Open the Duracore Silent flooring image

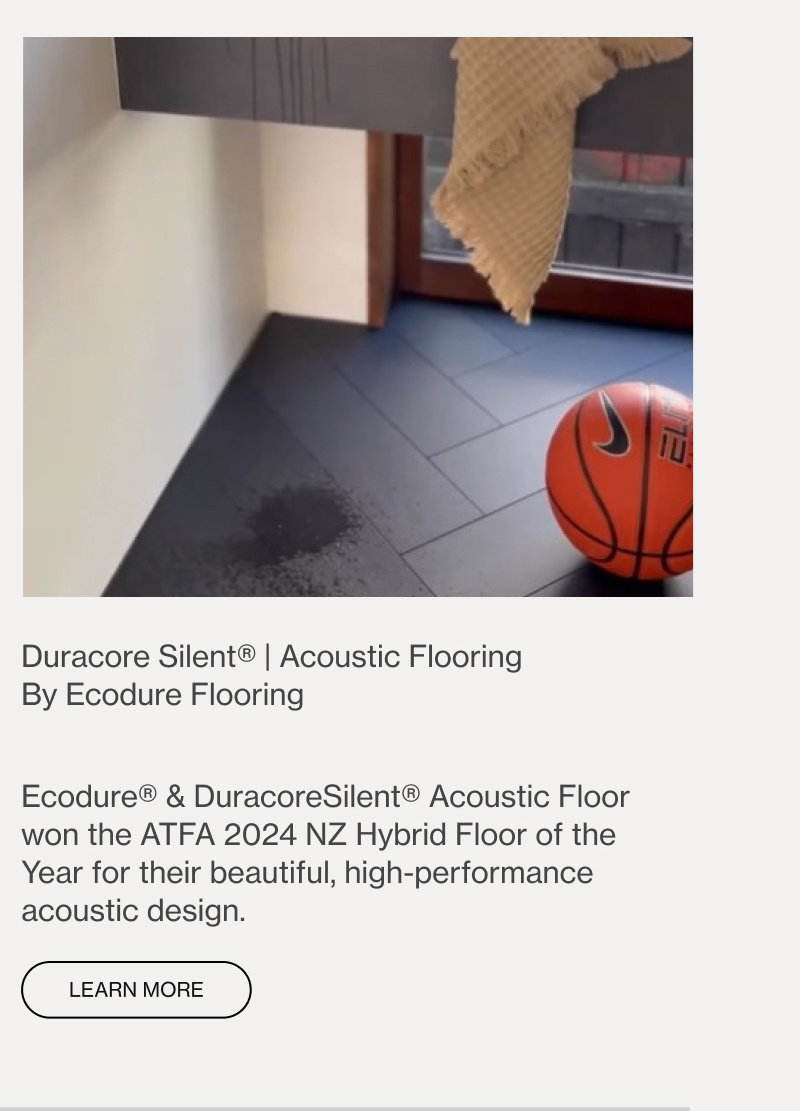pos(357,317)
